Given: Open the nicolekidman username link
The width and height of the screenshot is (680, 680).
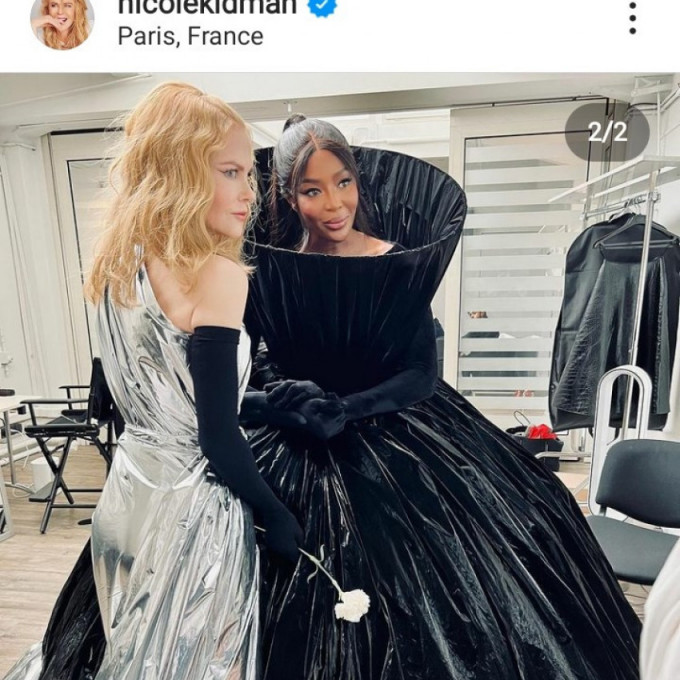Looking at the screenshot, I should pyautogui.click(x=207, y=8).
